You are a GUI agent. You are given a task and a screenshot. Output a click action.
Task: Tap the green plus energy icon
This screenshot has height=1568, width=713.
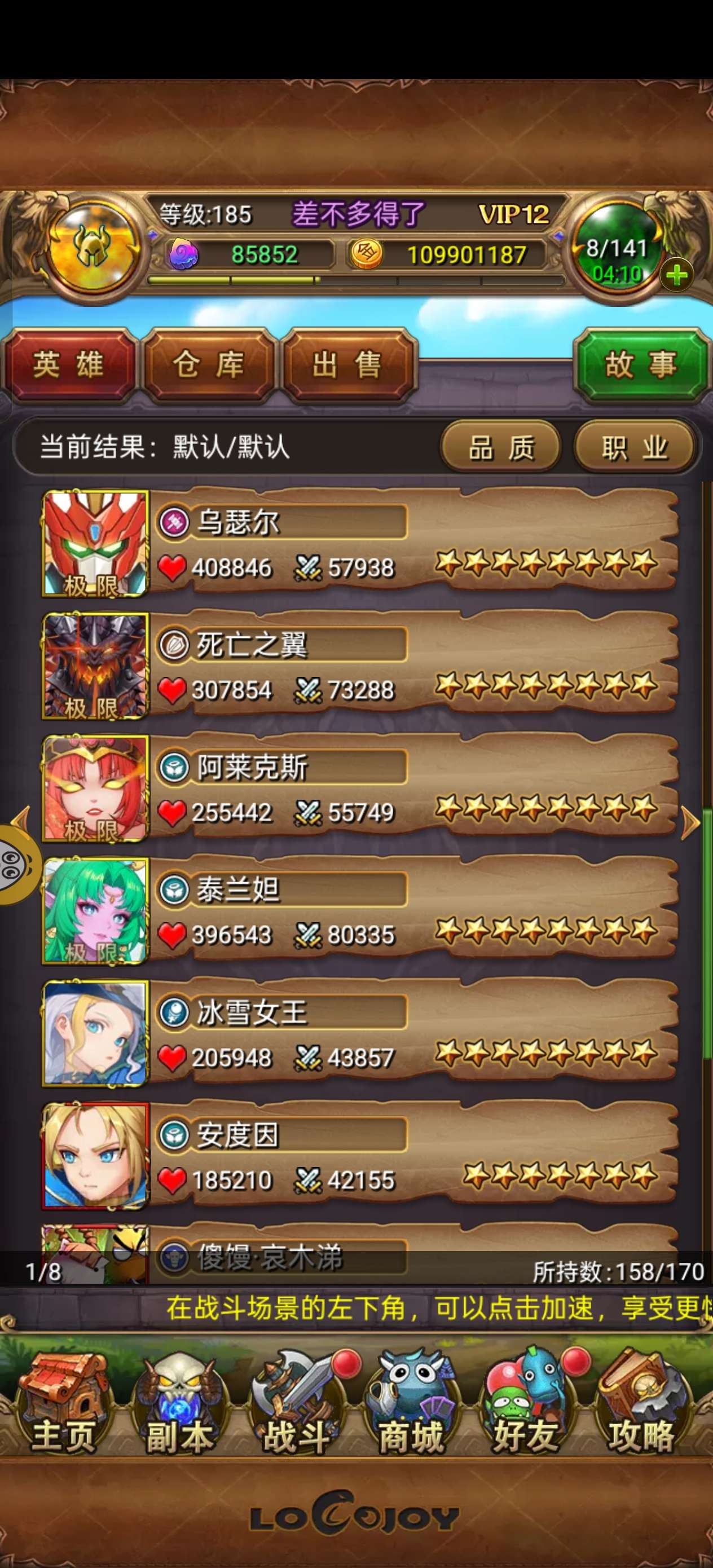[676, 276]
